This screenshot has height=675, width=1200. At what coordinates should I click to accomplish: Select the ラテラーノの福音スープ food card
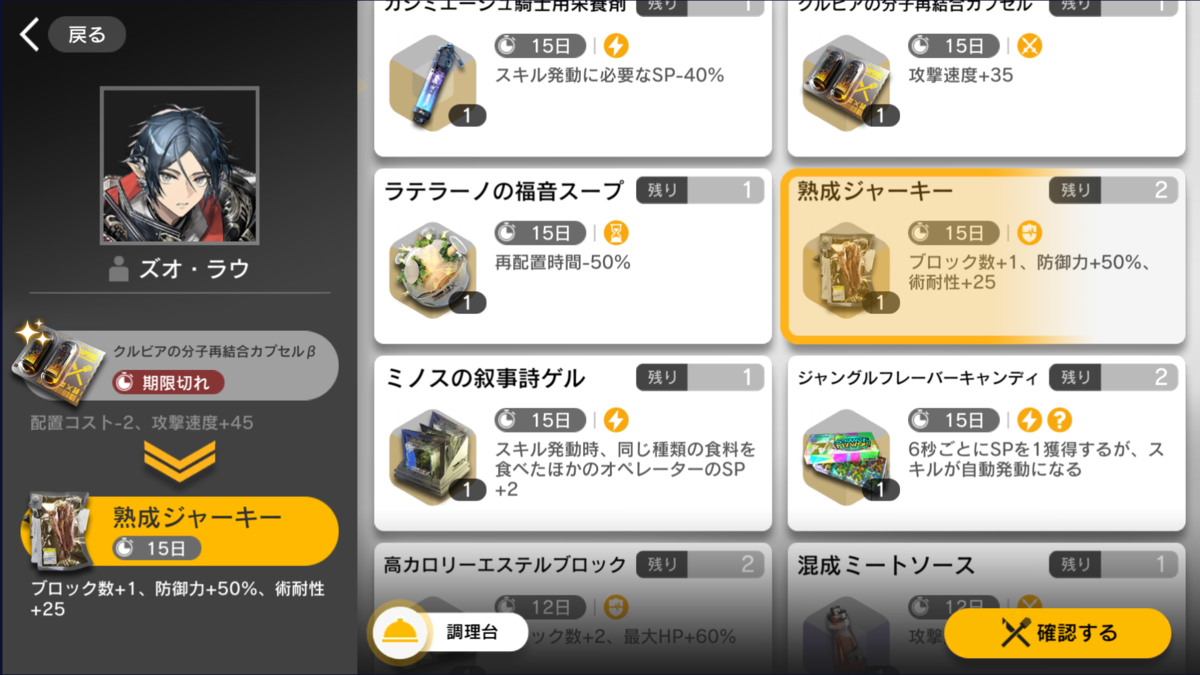pyautogui.click(x=572, y=256)
